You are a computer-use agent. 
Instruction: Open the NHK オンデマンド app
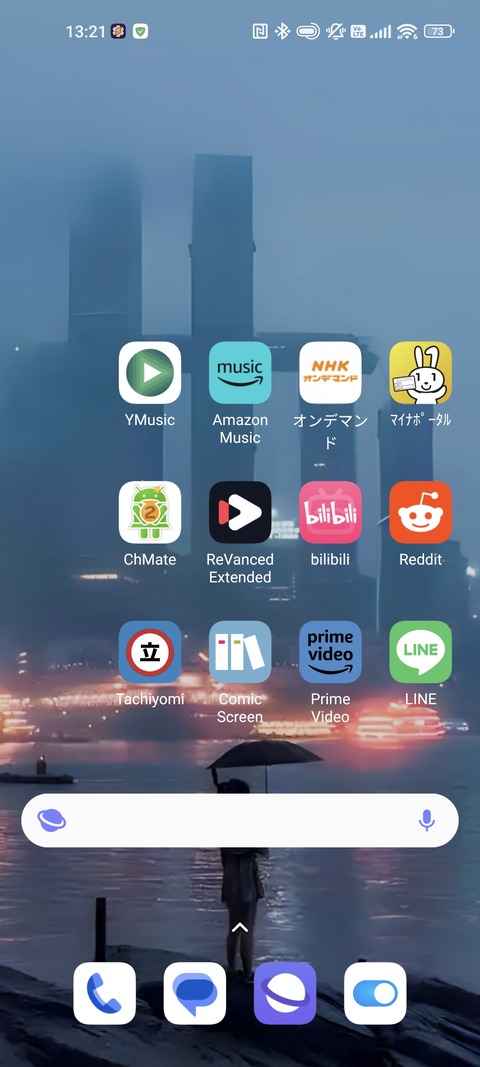(330, 373)
